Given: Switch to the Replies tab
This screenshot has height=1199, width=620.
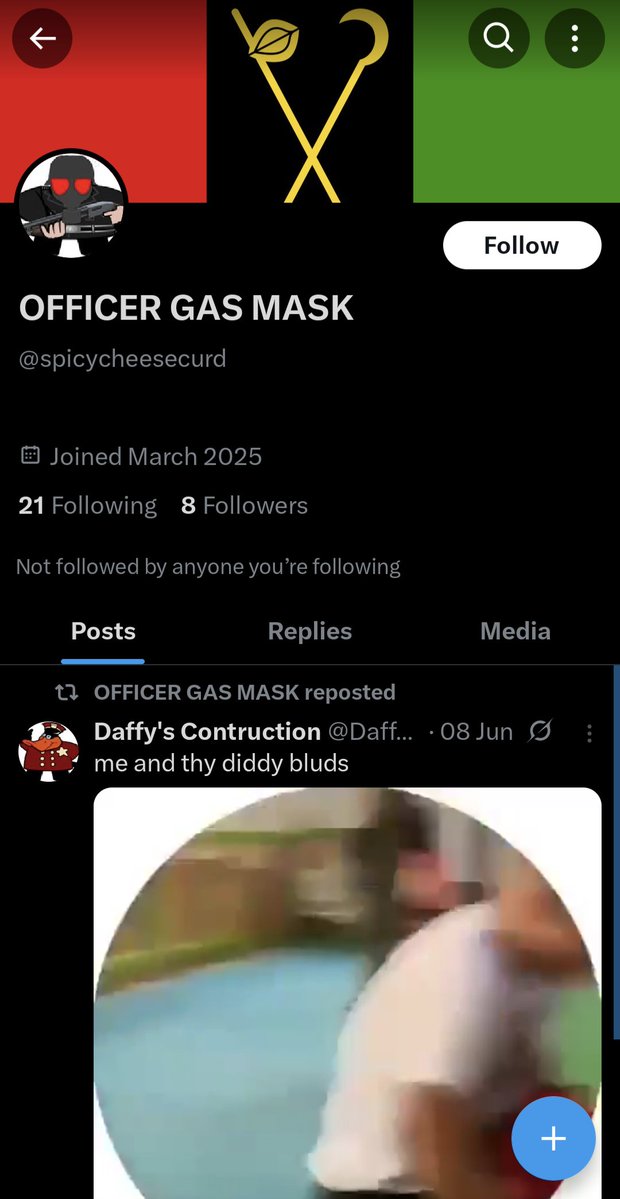Looking at the screenshot, I should click(310, 631).
